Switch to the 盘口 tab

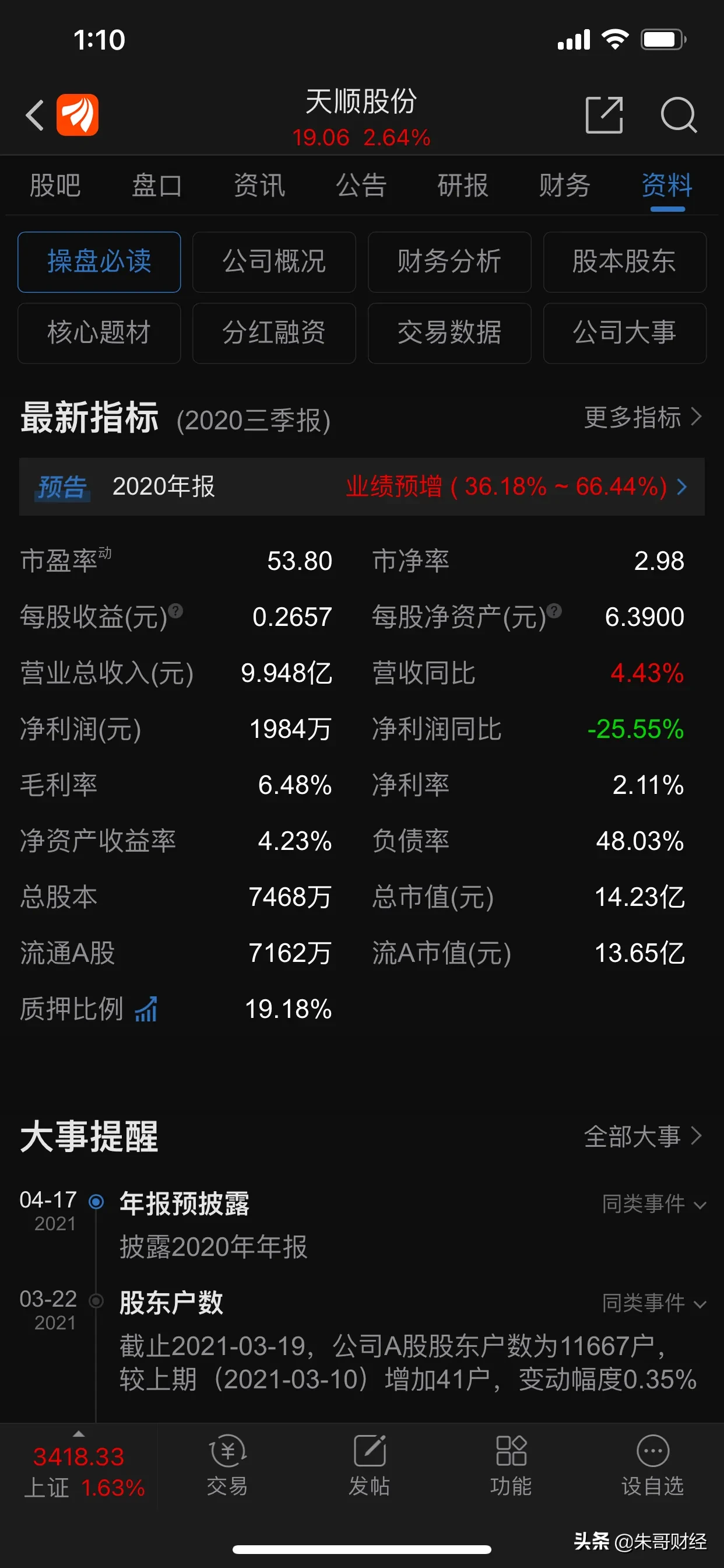coord(156,185)
